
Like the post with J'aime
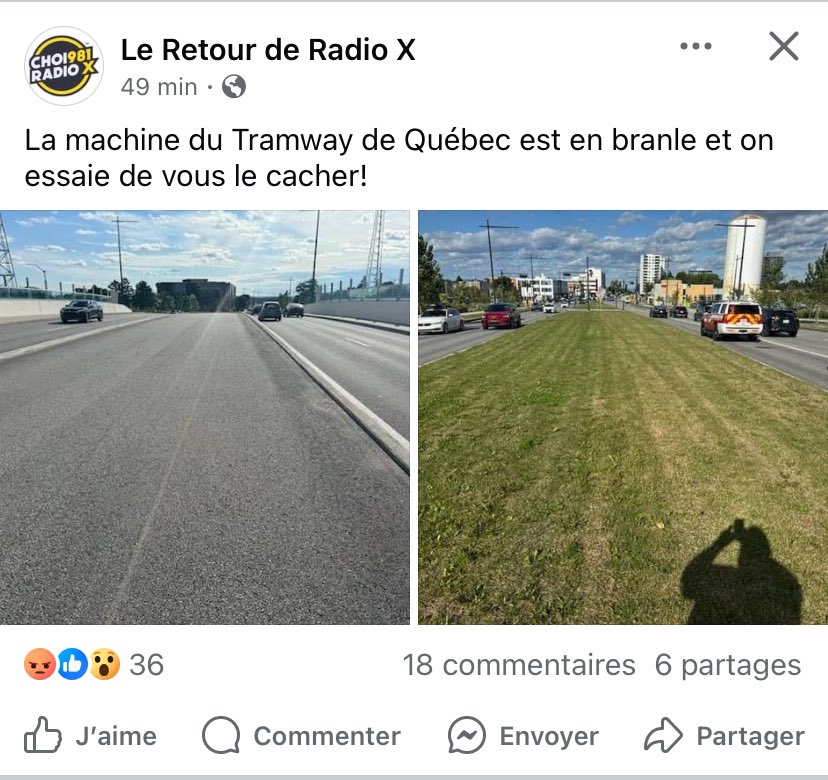pos(91,737)
